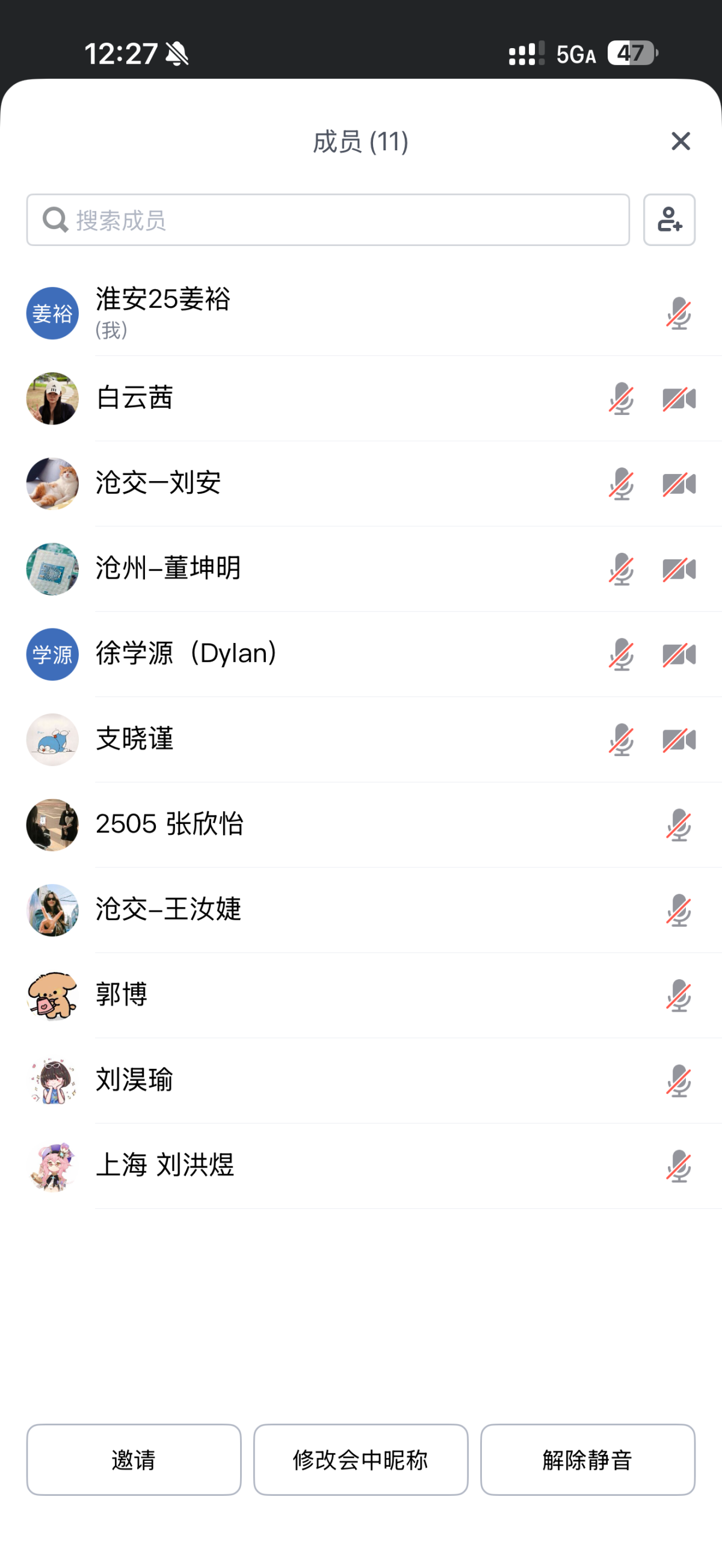Click the microphone icon for 沧交-刘安
The height and width of the screenshot is (1568, 722).
pyautogui.click(x=622, y=484)
